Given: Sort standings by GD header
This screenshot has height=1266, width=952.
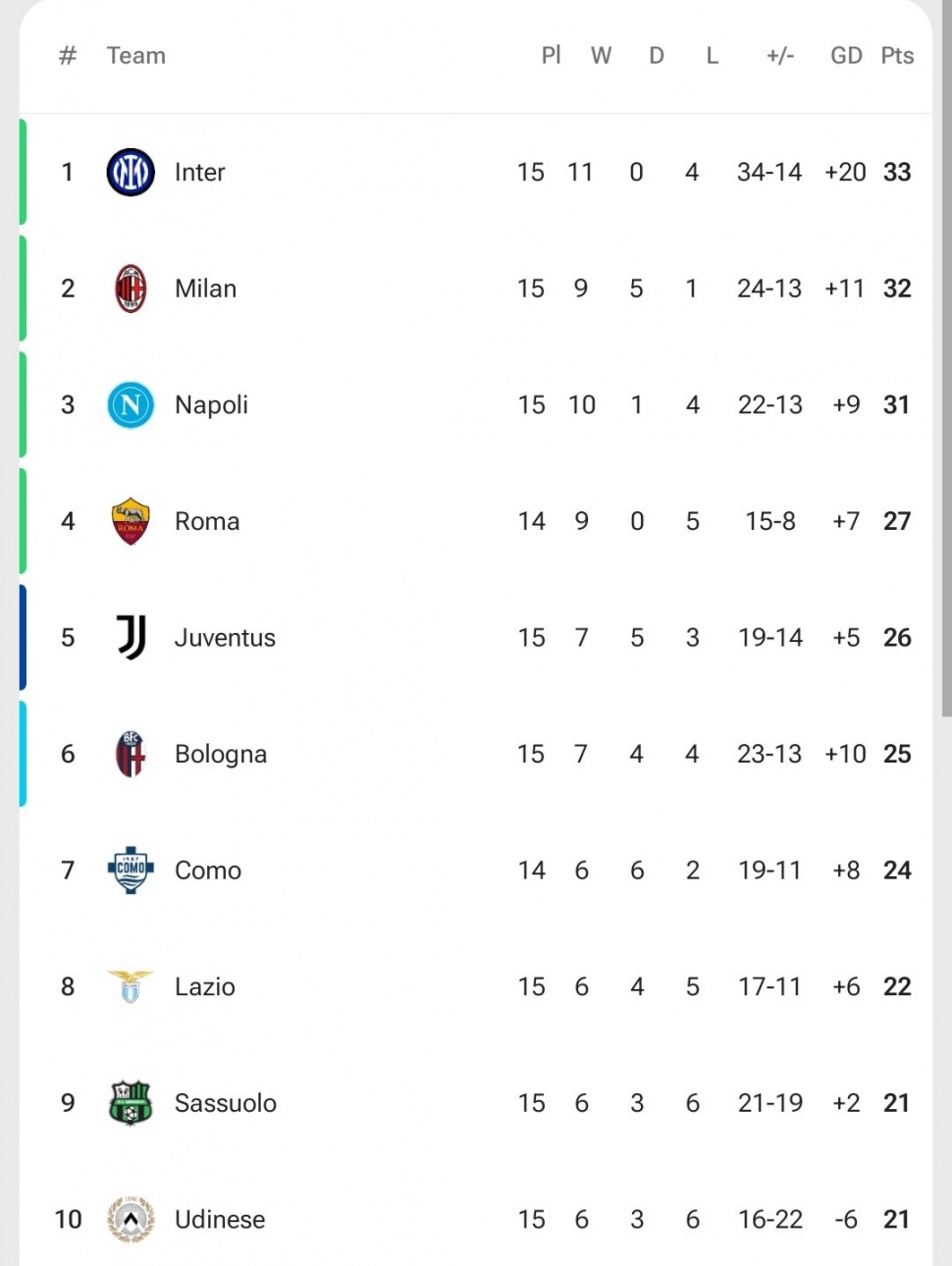Looking at the screenshot, I should (845, 55).
